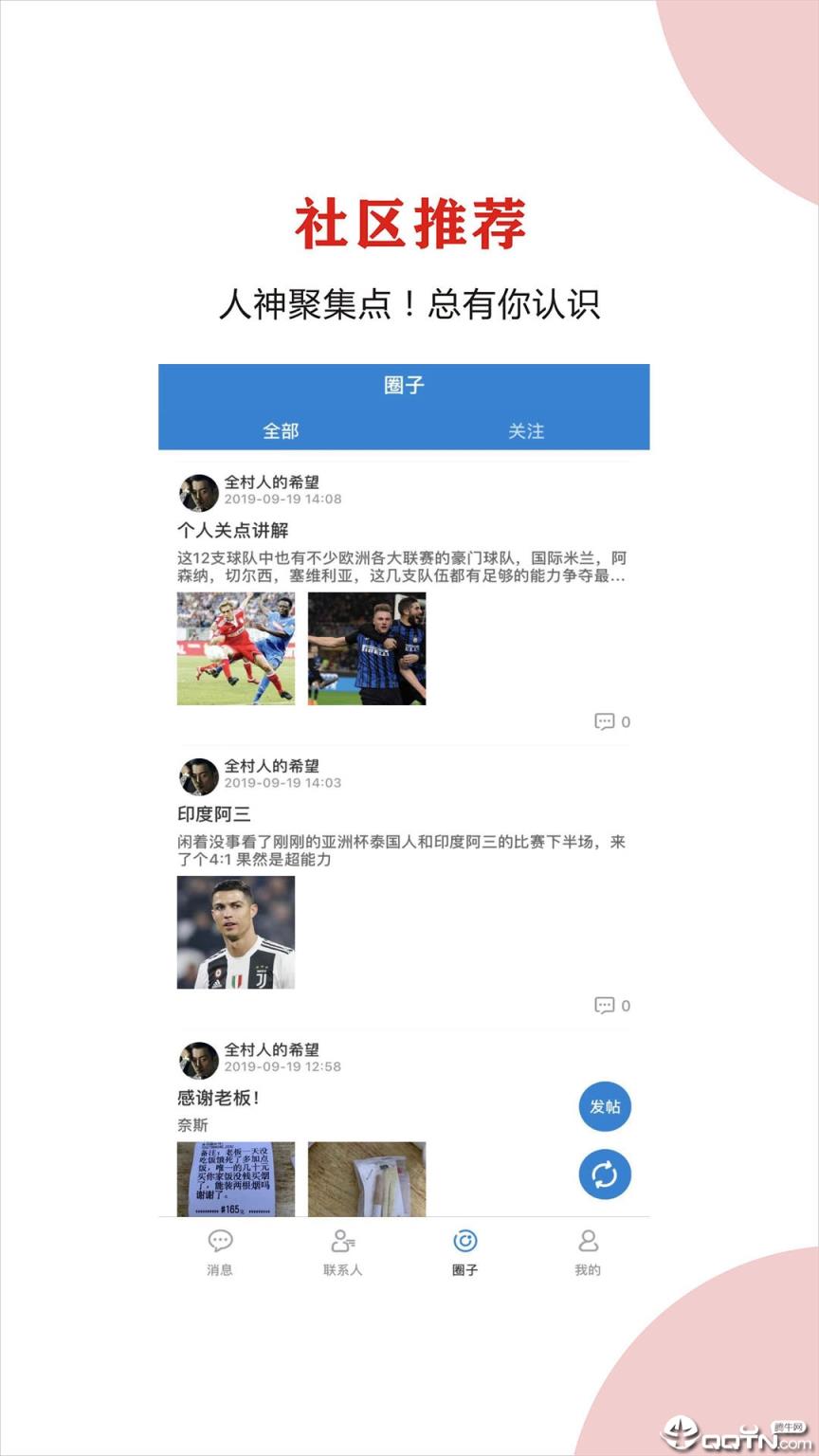The height and width of the screenshot is (1456, 819).
Task: Open the 消息 messages tab icon
Action: click(x=220, y=1241)
